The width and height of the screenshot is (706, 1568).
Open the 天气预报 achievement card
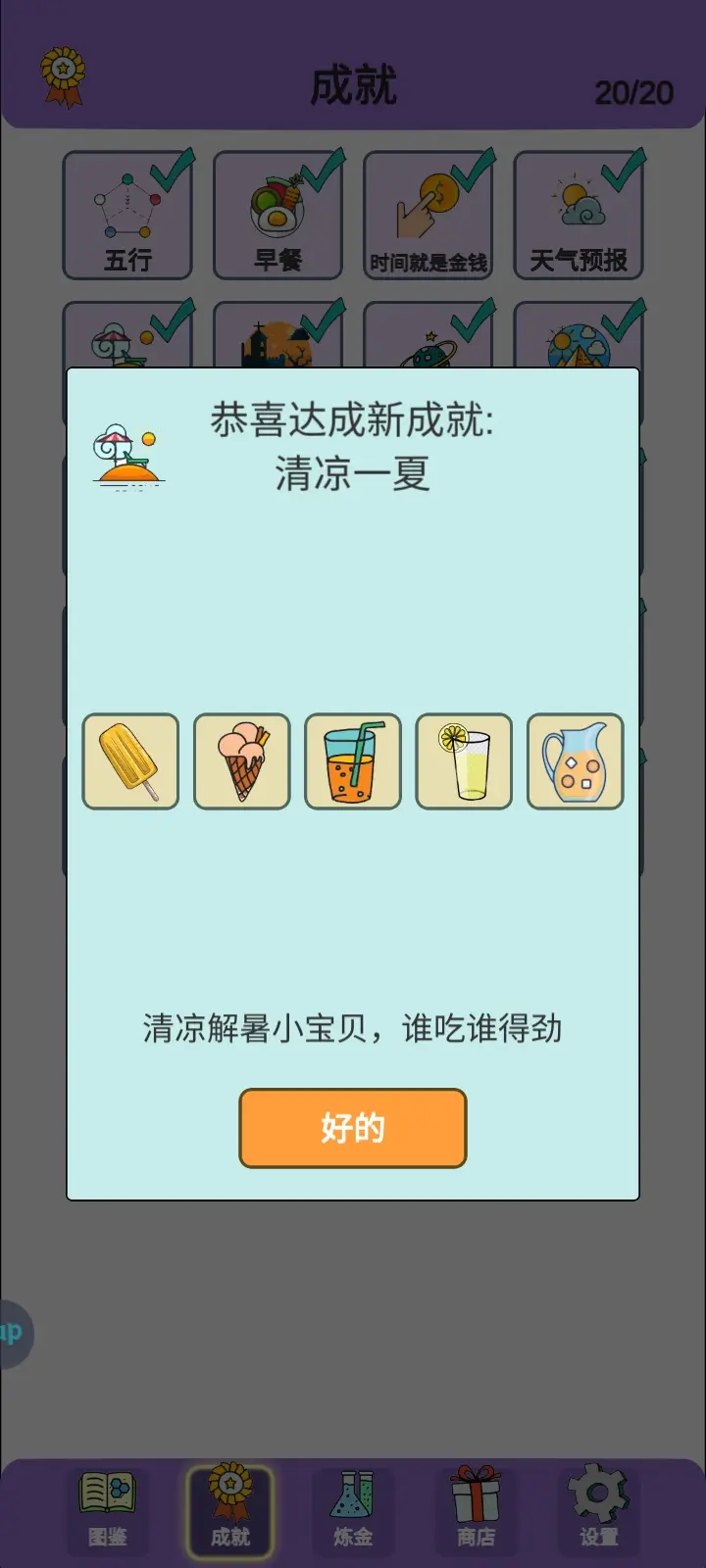pyautogui.click(x=579, y=216)
